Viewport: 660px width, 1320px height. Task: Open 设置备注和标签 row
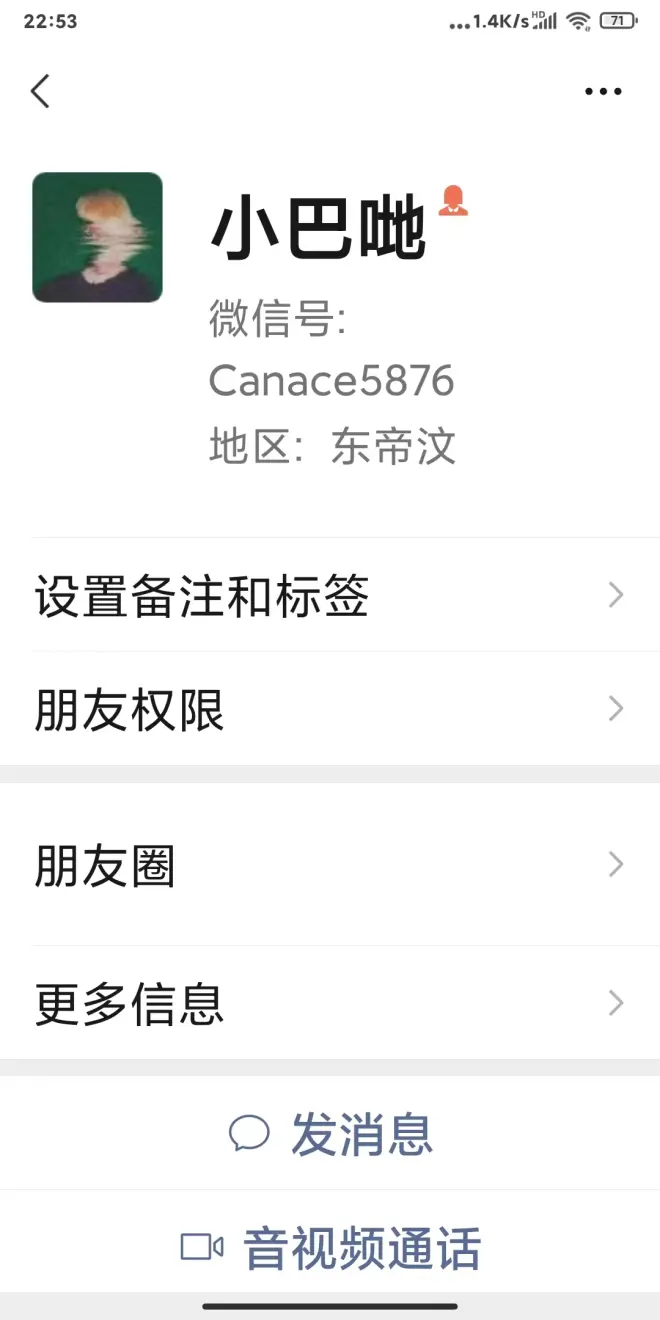(x=330, y=596)
